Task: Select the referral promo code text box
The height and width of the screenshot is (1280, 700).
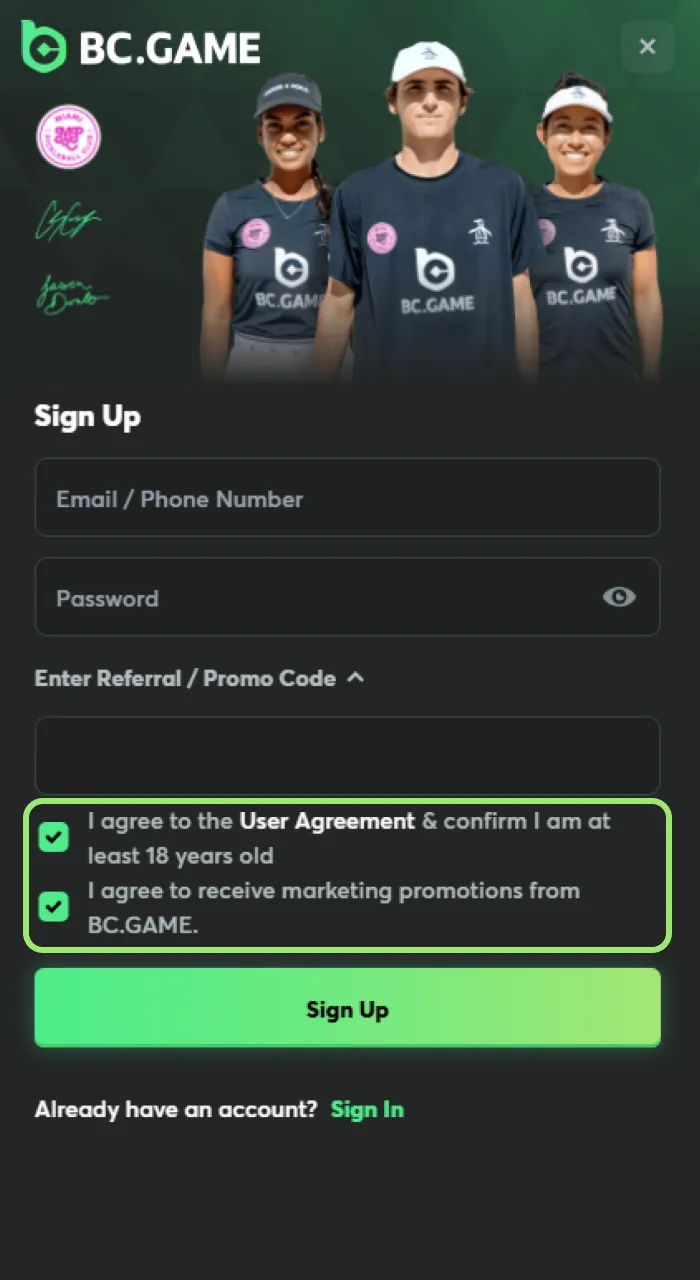Action: click(347, 755)
